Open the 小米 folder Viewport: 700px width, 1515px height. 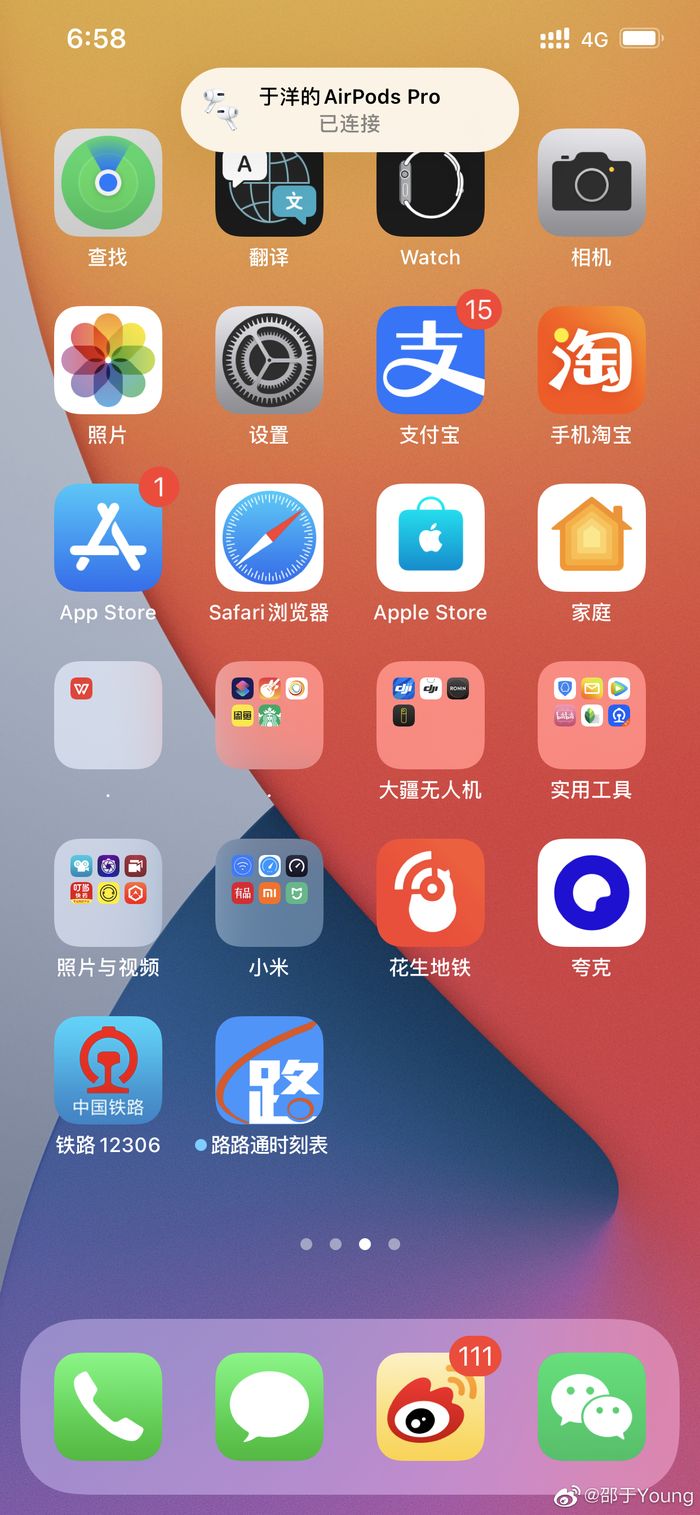(269, 893)
